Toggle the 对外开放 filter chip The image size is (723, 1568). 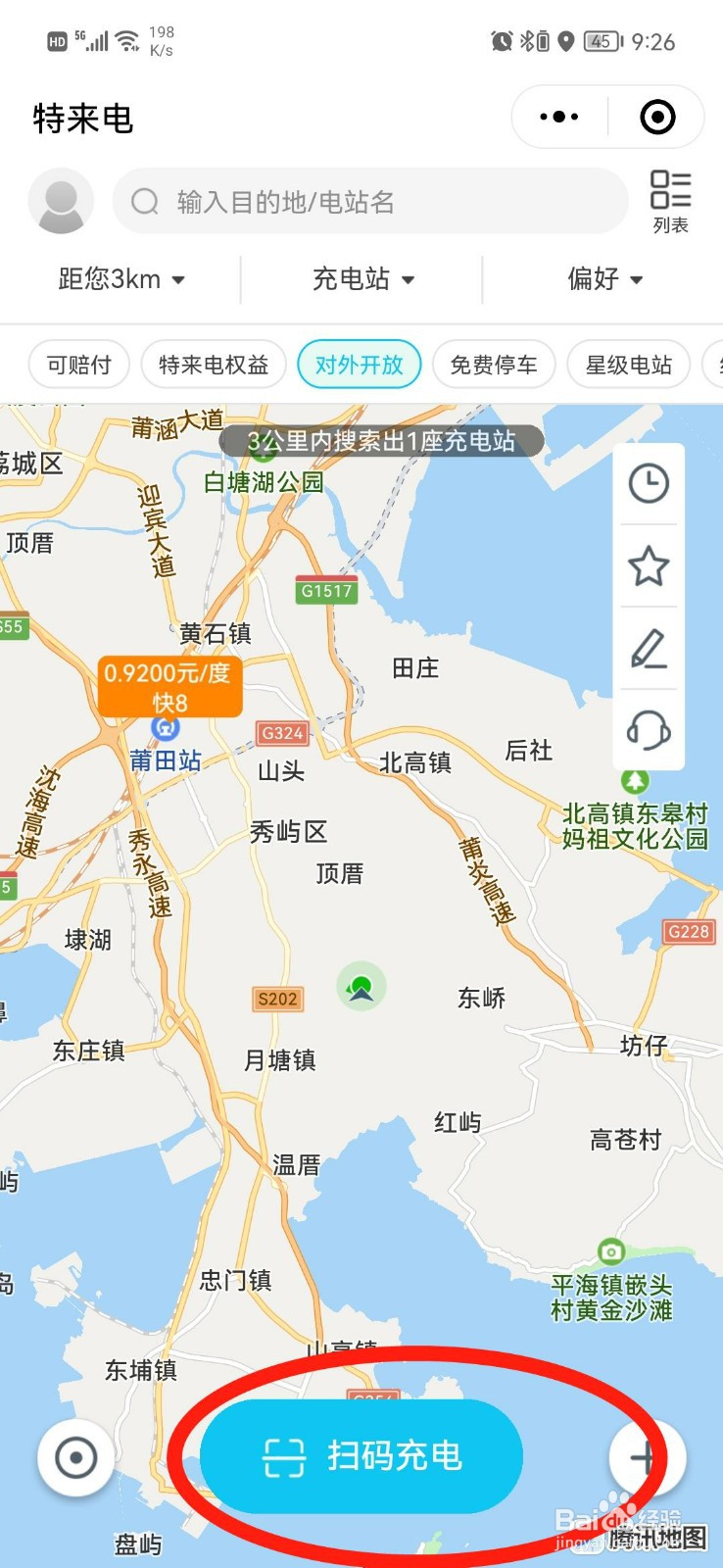click(360, 364)
